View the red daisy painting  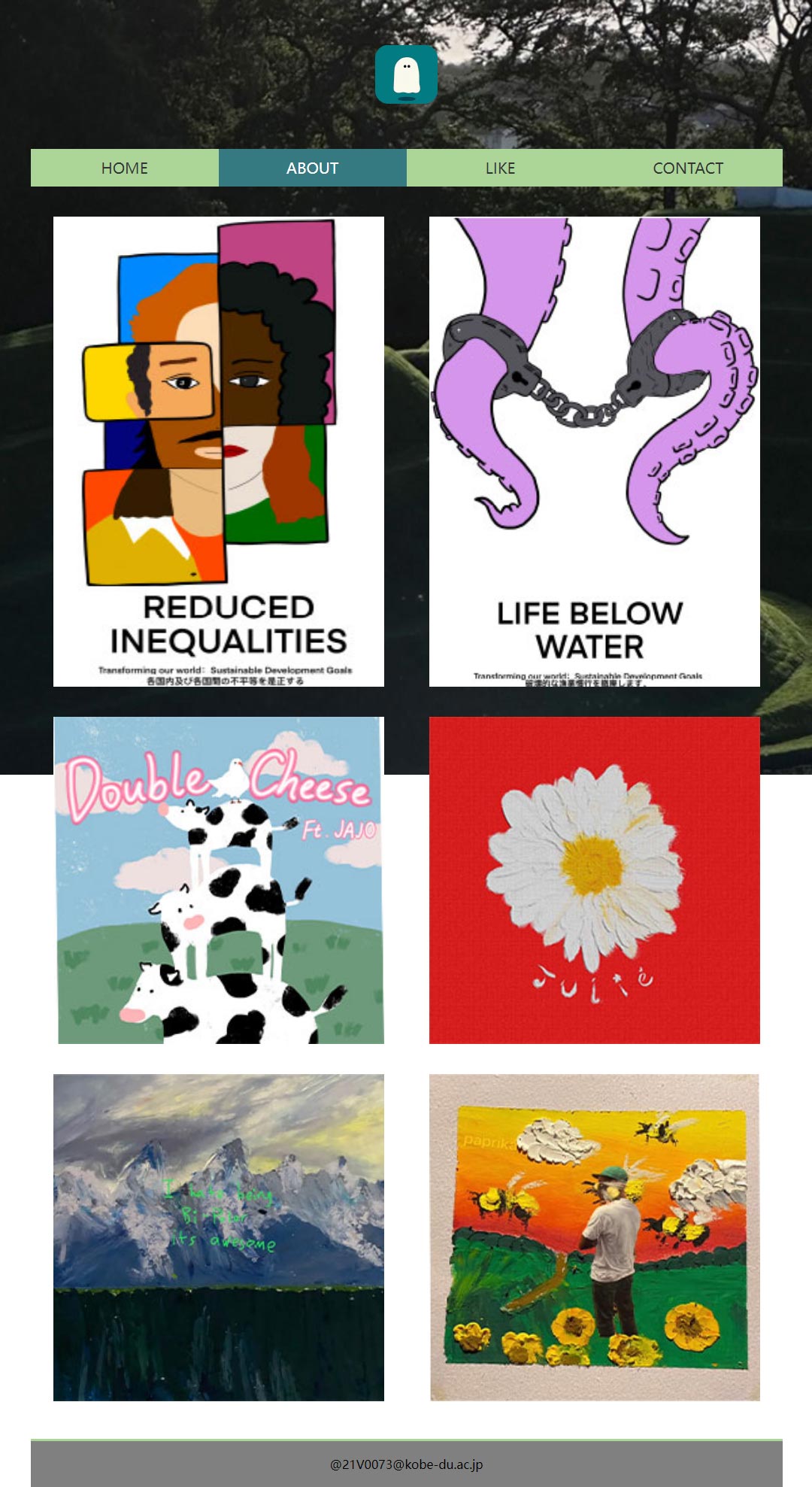click(x=595, y=880)
